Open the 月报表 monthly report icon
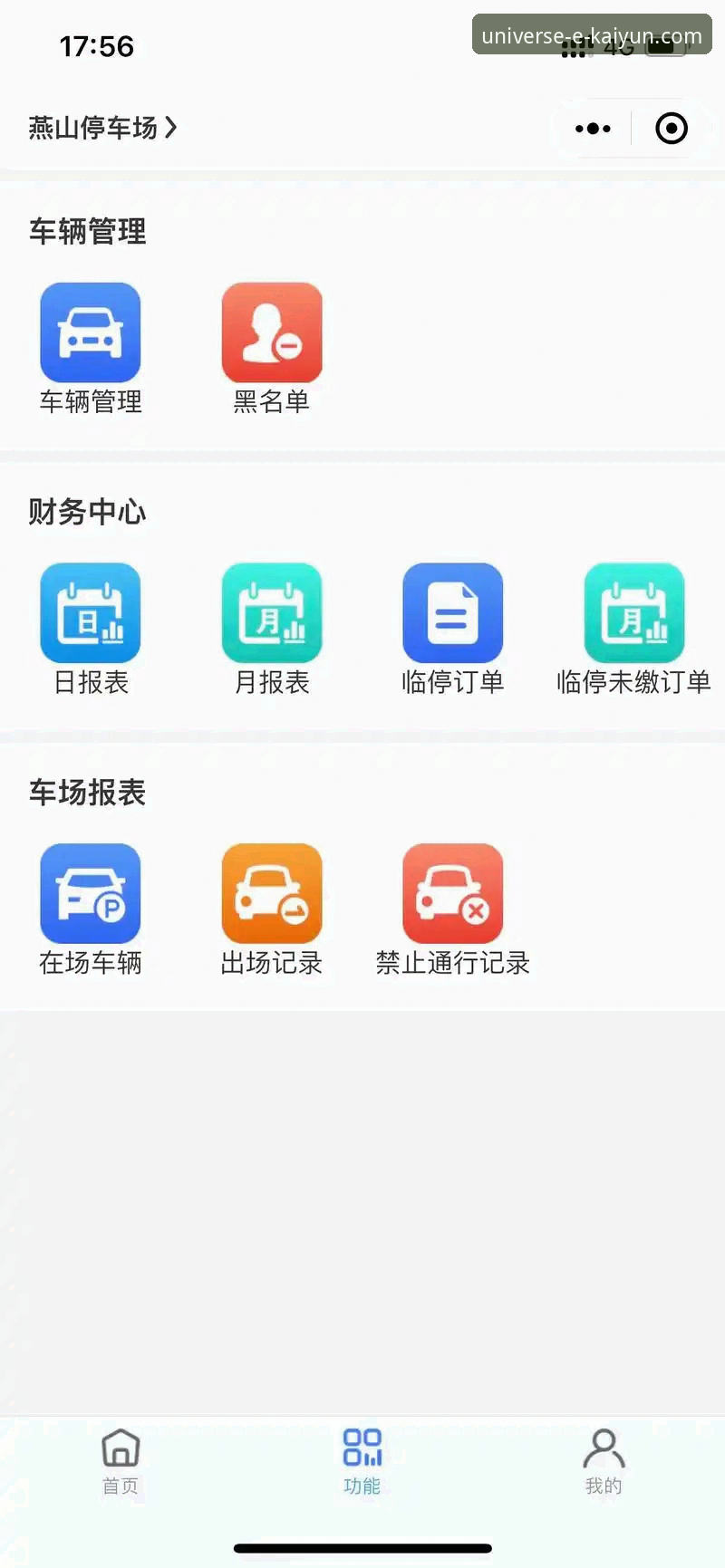Screen dimensions: 725x1568 coord(272,613)
